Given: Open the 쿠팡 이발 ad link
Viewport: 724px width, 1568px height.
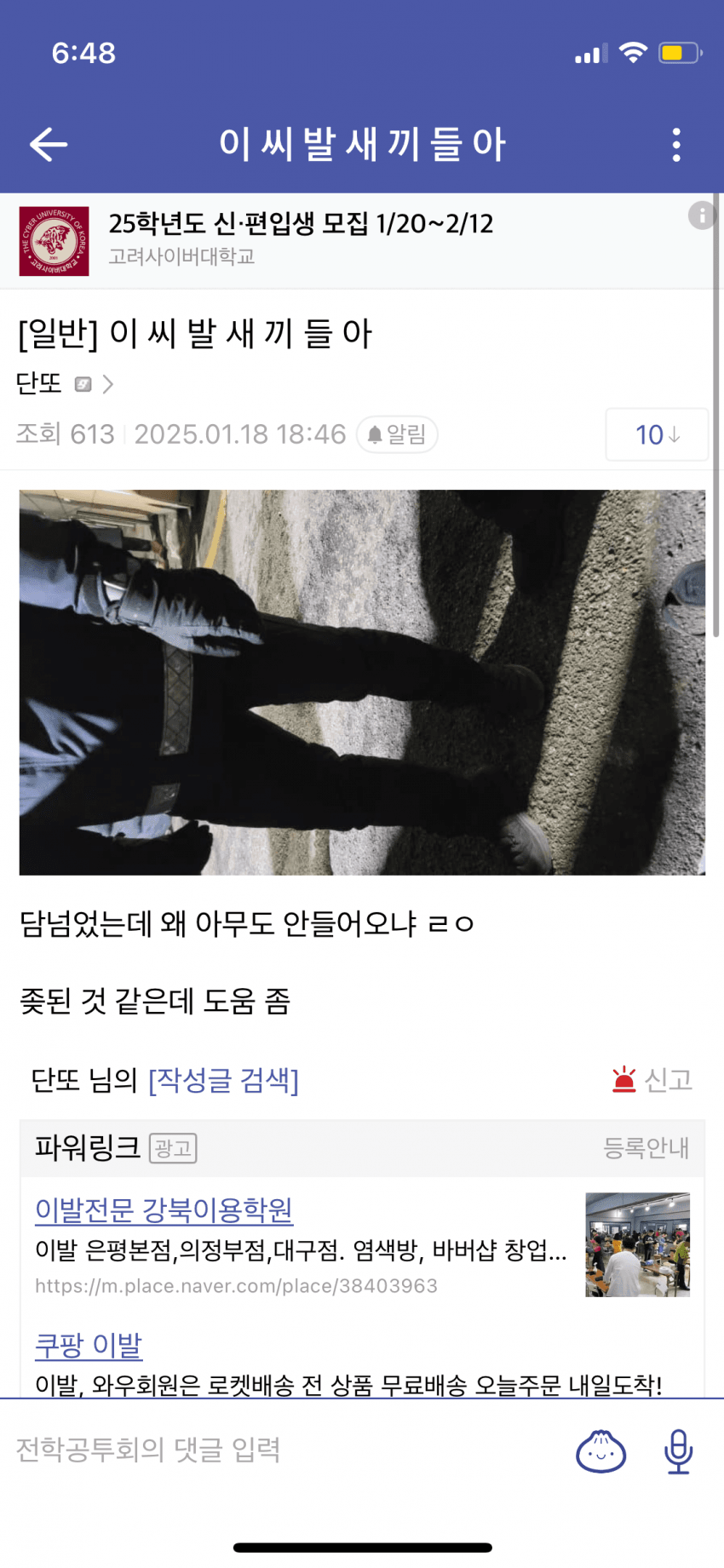Looking at the screenshot, I should (x=89, y=1346).
